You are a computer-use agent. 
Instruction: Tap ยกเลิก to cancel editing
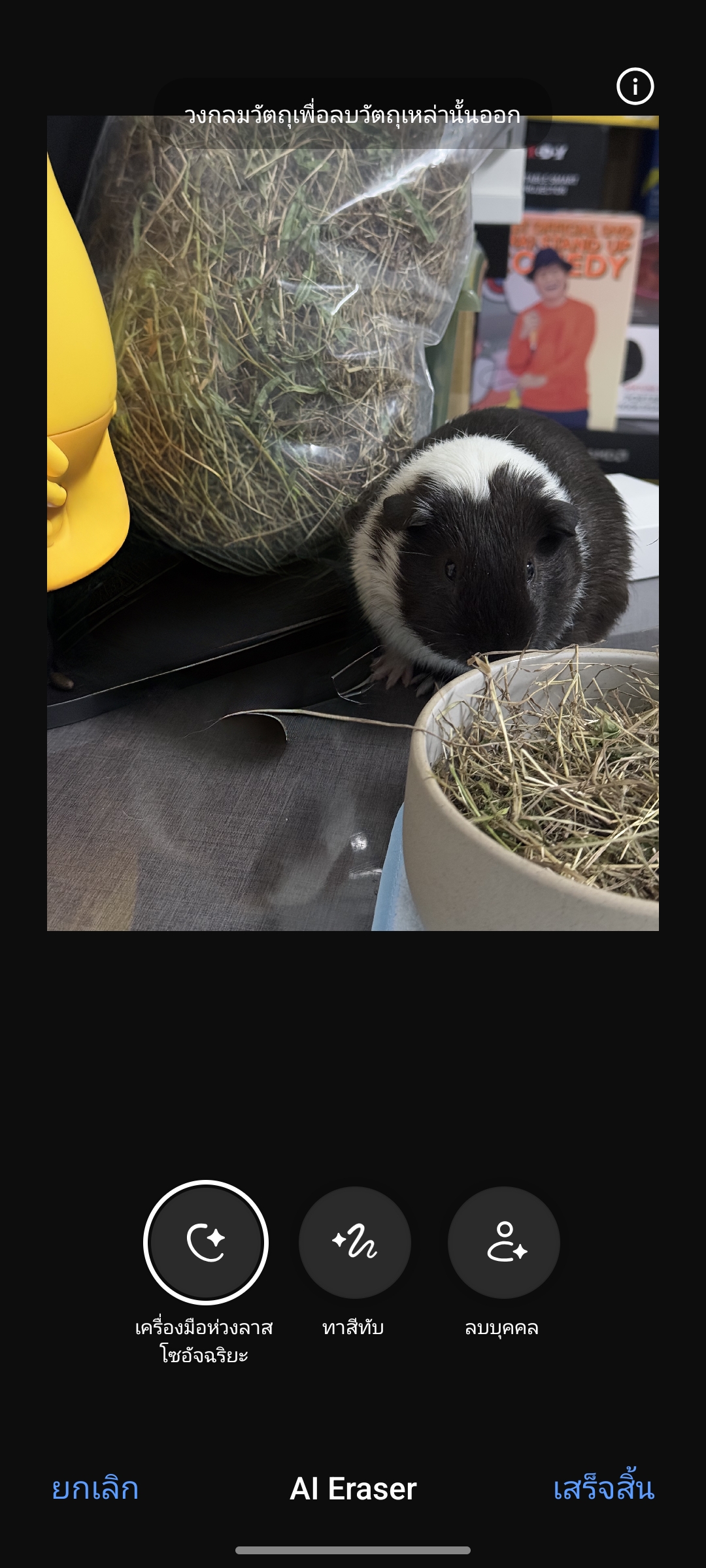(95, 1489)
